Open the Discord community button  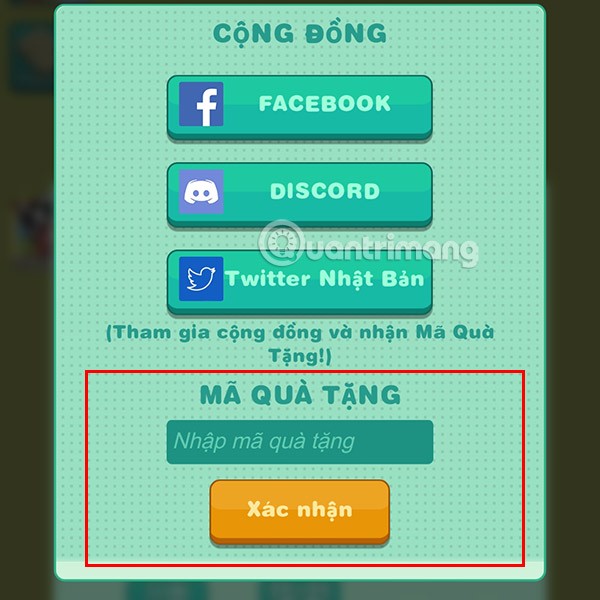click(300, 191)
